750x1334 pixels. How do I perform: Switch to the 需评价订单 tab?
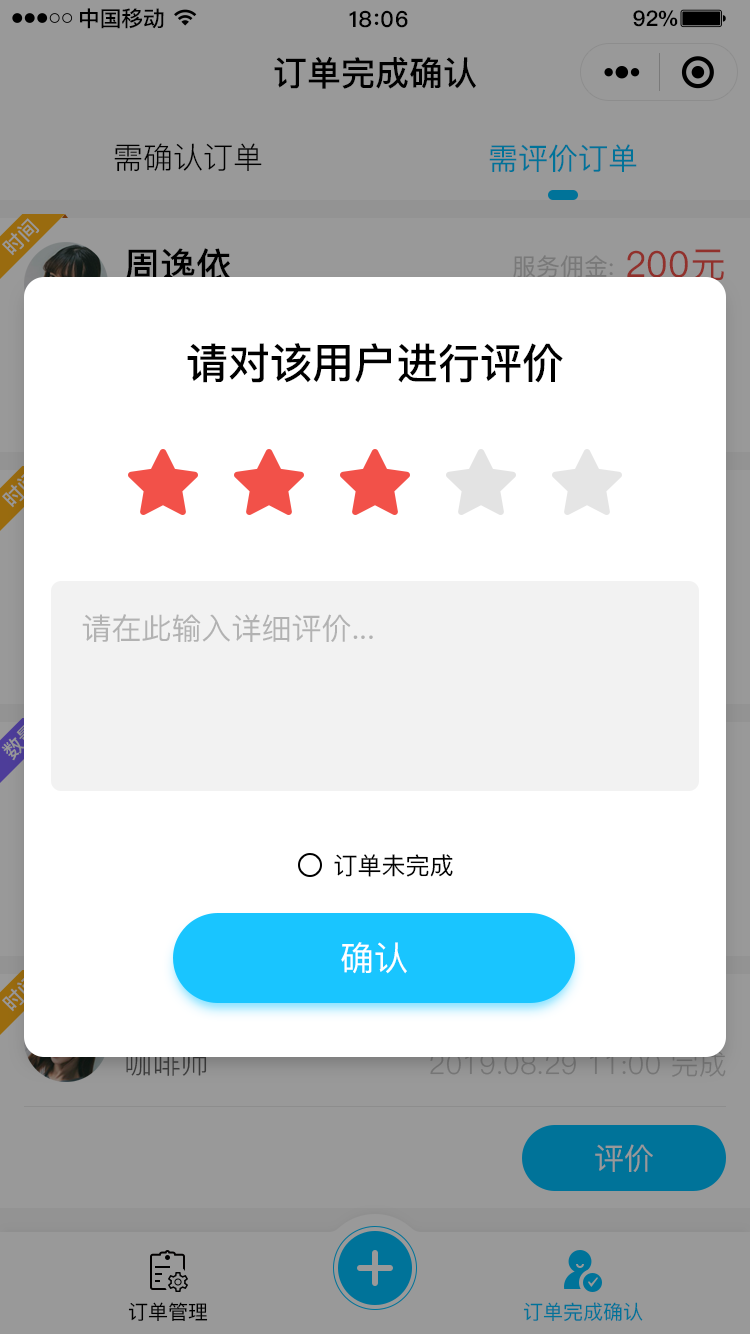(x=562, y=158)
